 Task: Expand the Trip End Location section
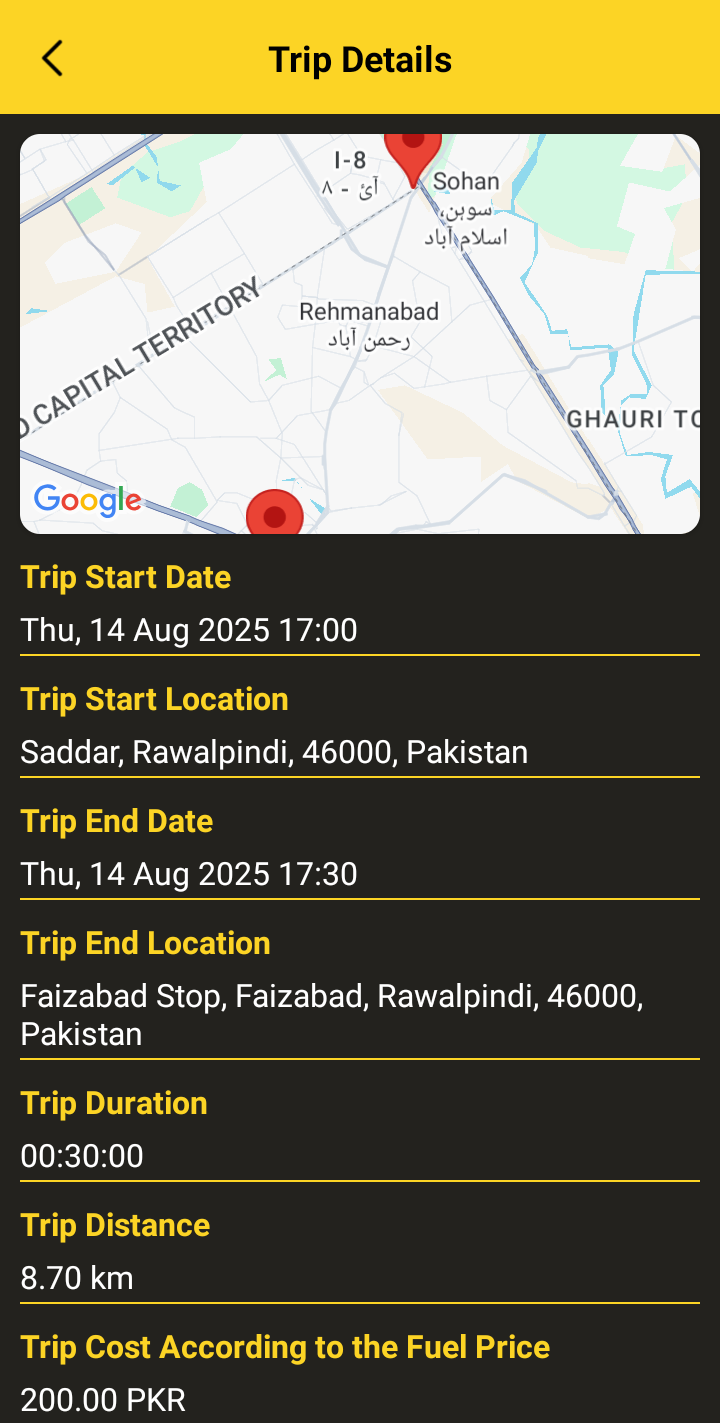pos(144,942)
